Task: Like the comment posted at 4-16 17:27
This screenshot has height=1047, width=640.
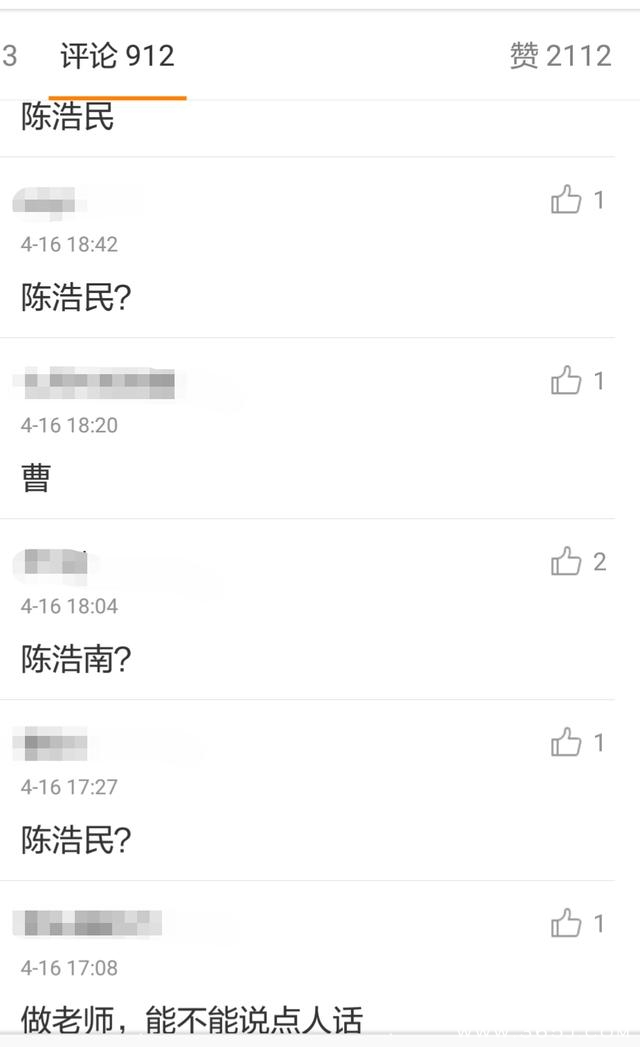Action: [566, 743]
